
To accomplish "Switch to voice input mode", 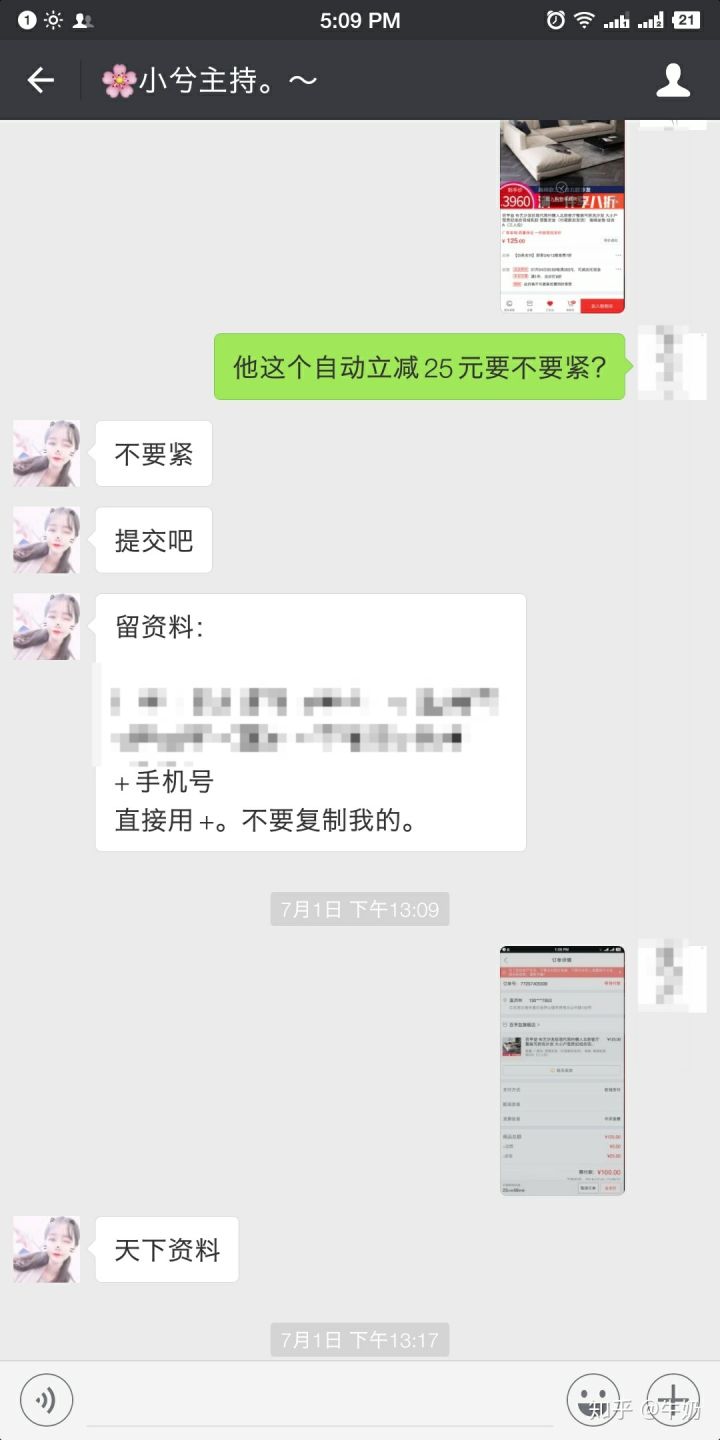I will tap(46, 1399).
